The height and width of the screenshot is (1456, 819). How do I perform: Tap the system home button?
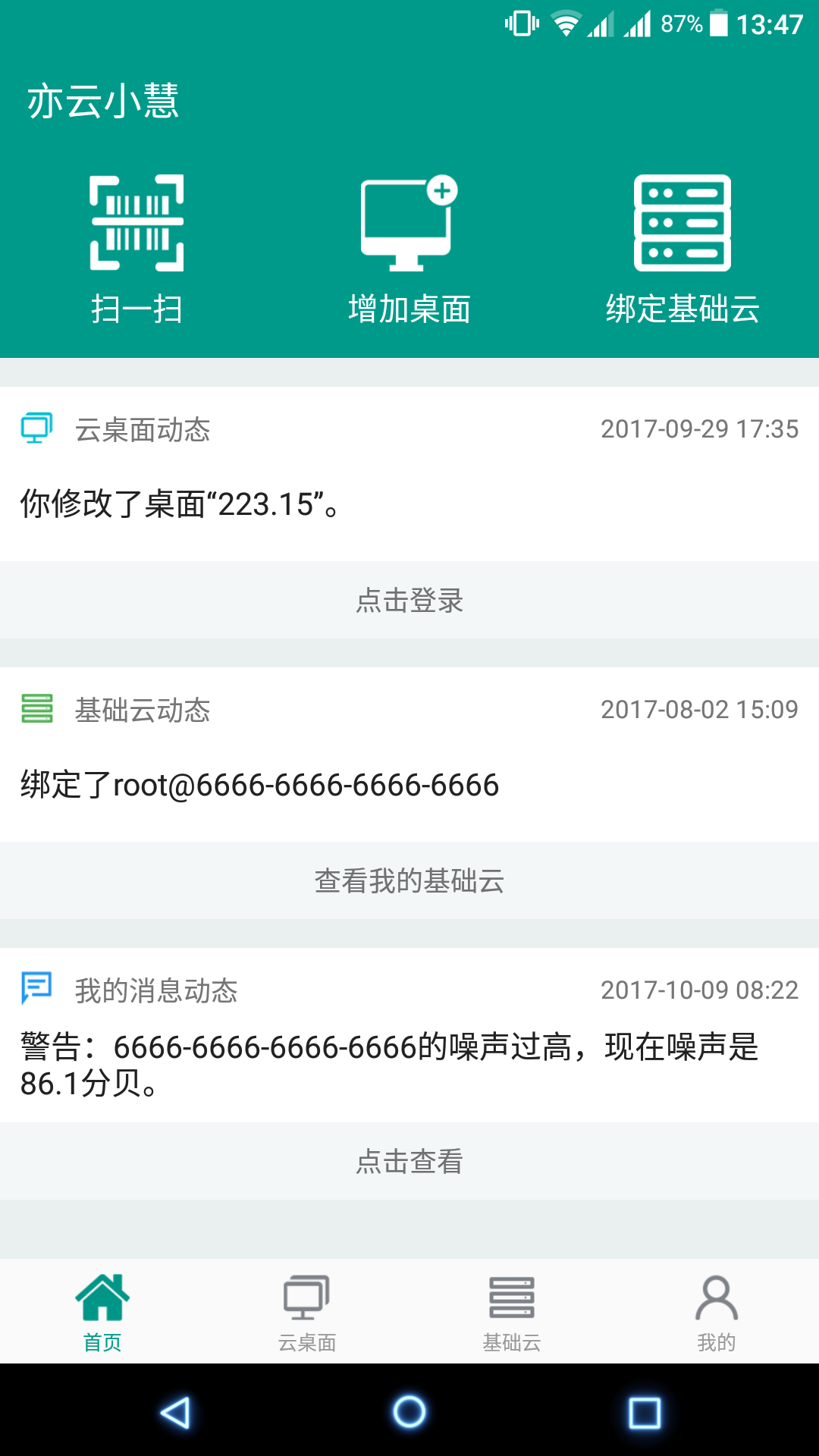pyautogui.click(x=409, y=1412)
